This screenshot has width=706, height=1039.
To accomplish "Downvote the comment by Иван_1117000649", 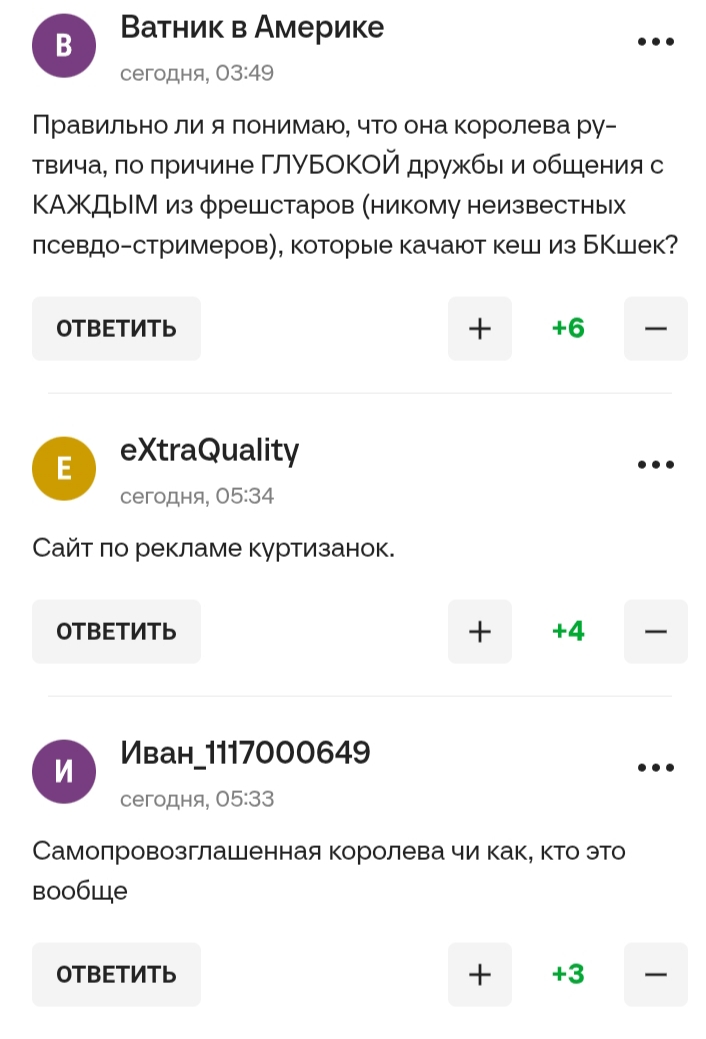I will 656,974.
